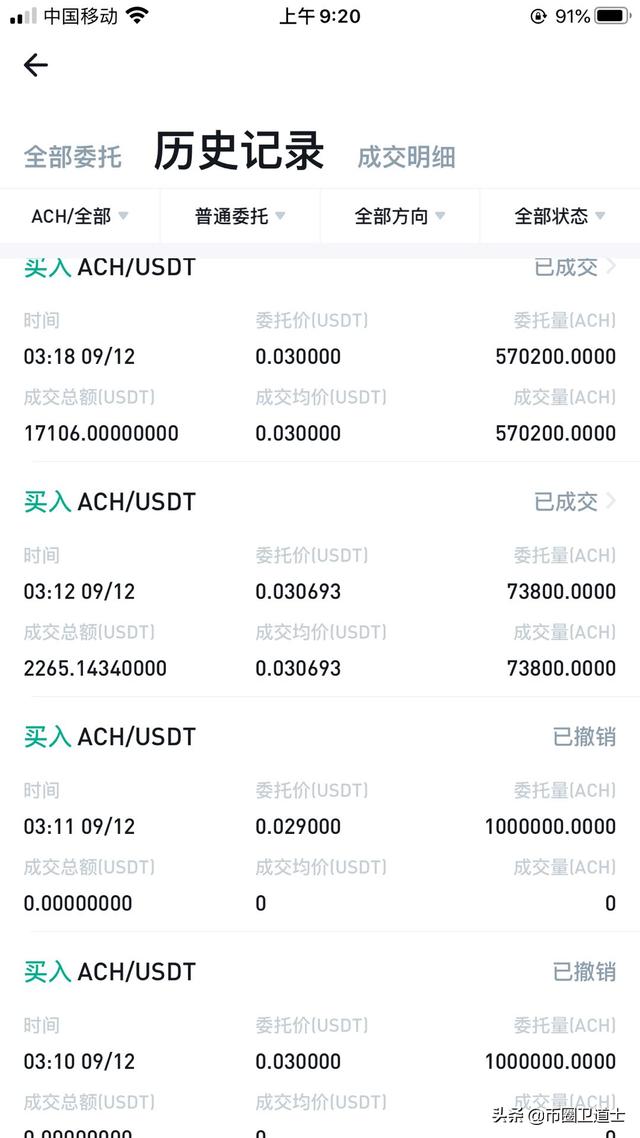The image size is (640, 1138).
Task: Switch to the 全部委托 tab
Action: (x=72, y=157)
